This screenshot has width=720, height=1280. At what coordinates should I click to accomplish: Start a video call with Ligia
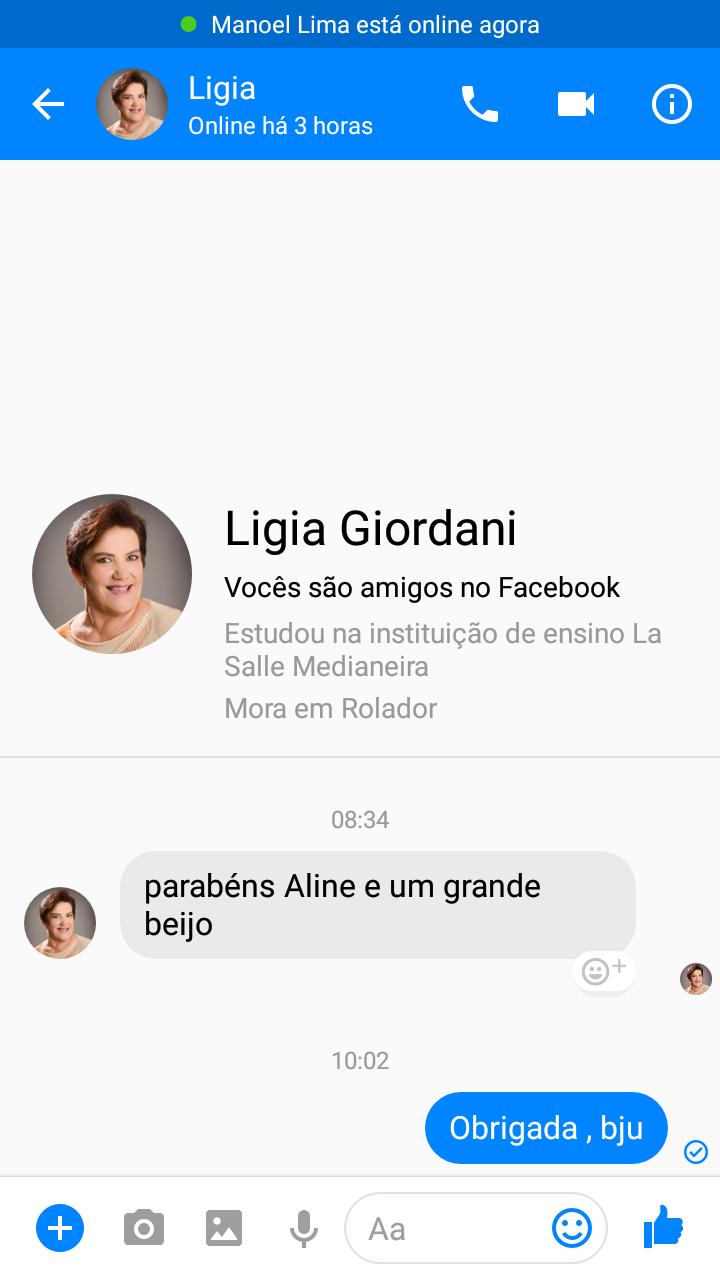(x=576, y=104)
